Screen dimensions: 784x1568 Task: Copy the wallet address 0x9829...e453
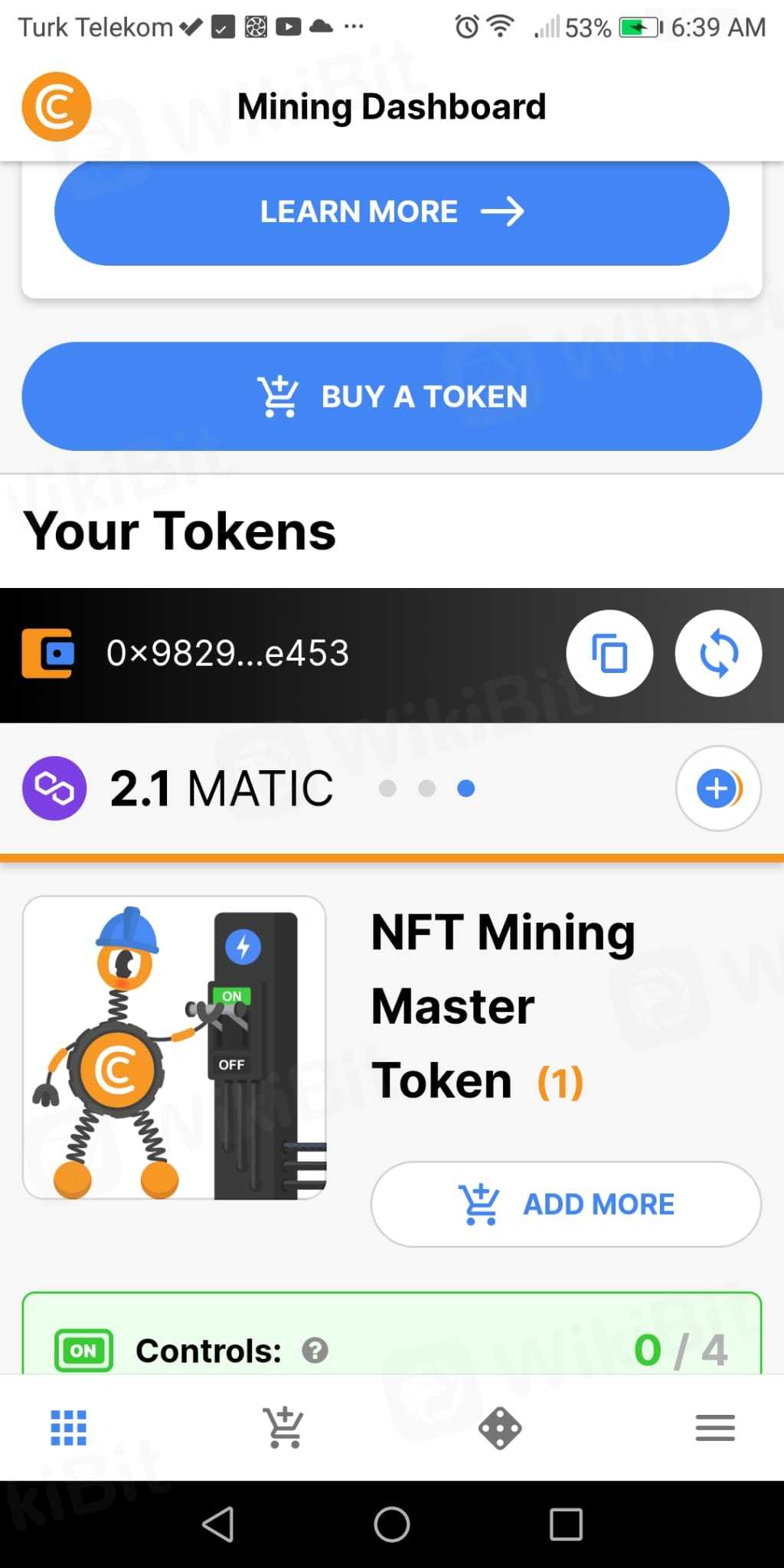tap(609, 654)
